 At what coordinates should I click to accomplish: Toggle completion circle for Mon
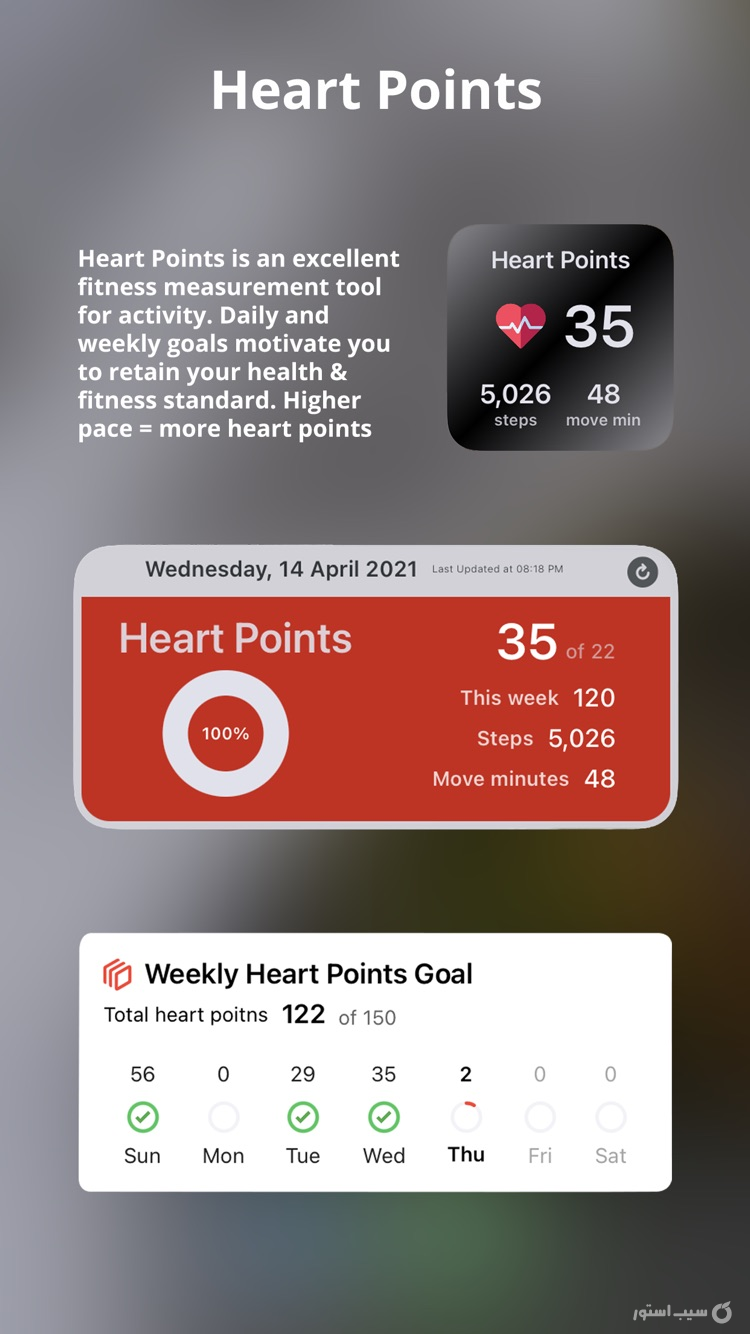click(223, 1115)
